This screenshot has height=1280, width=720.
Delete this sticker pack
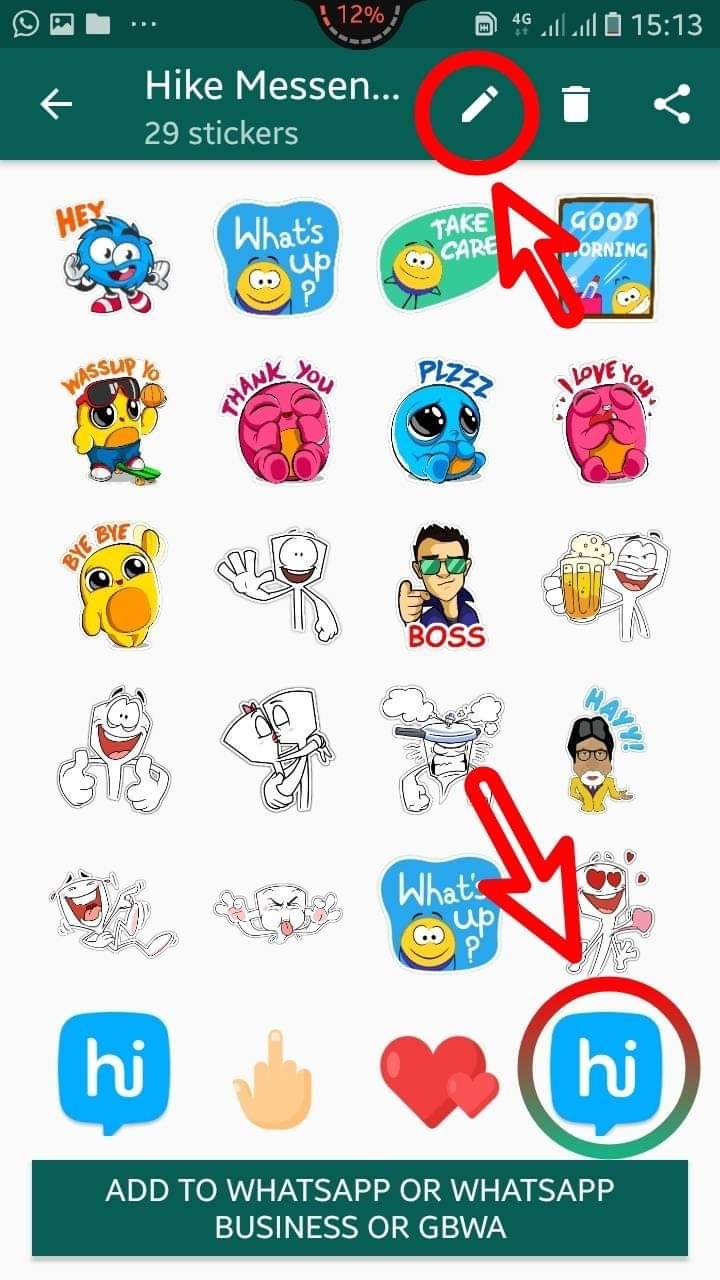pyautogui.click(x=575, y=104)
